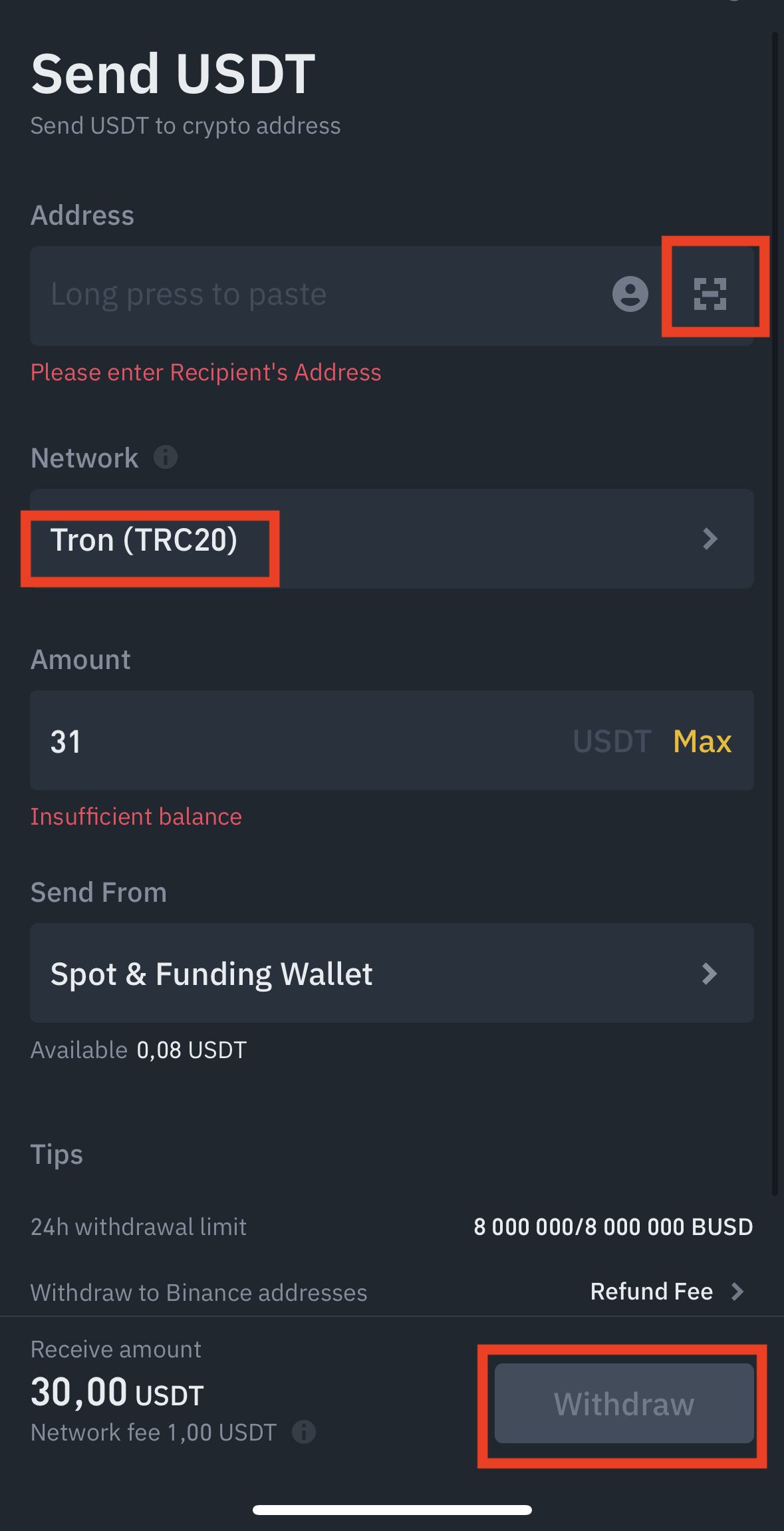This screenshot has width=784, height=1531.
Task: Open Refund Fee details
Action: point(666,1291)
